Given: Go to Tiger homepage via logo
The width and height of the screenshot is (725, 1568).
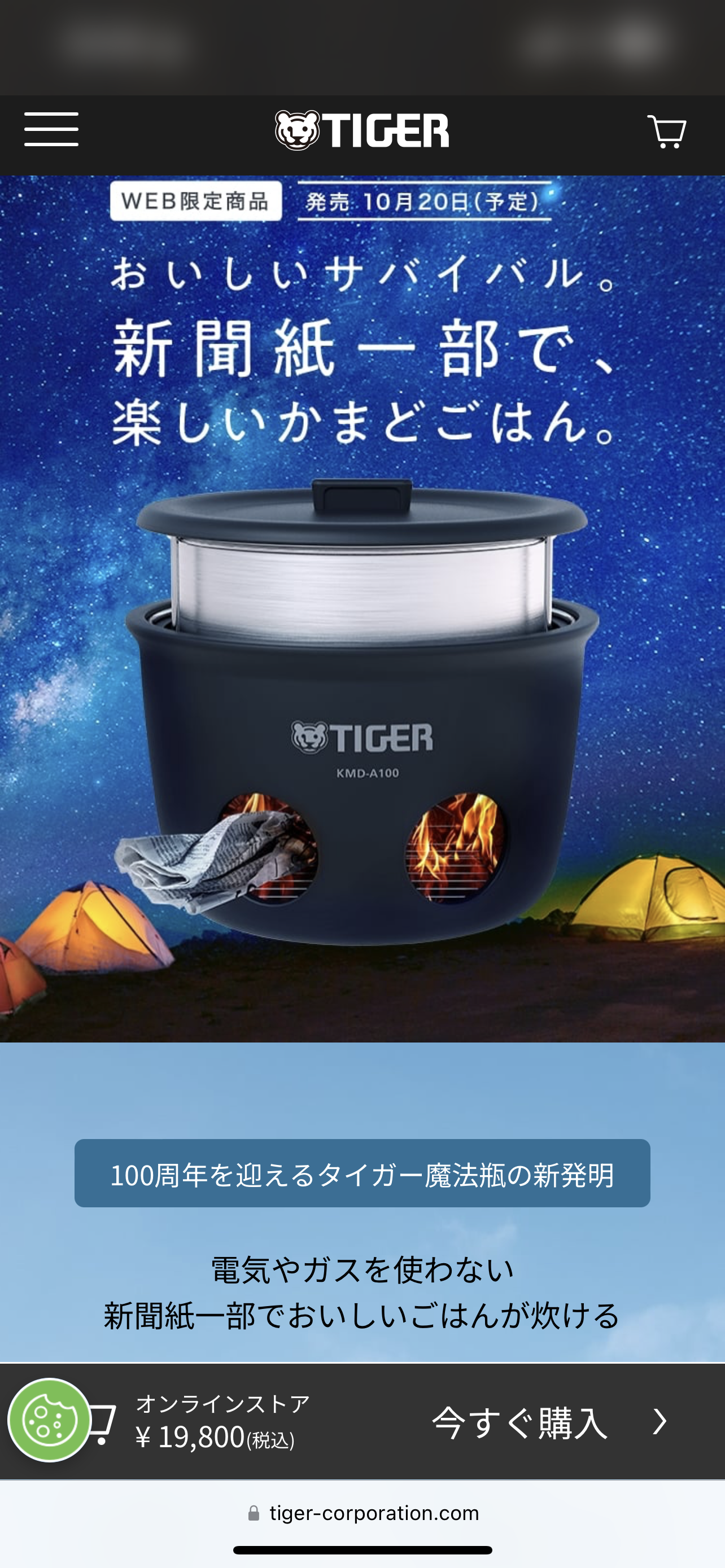Looking at the screenshot, I should 361,130.
